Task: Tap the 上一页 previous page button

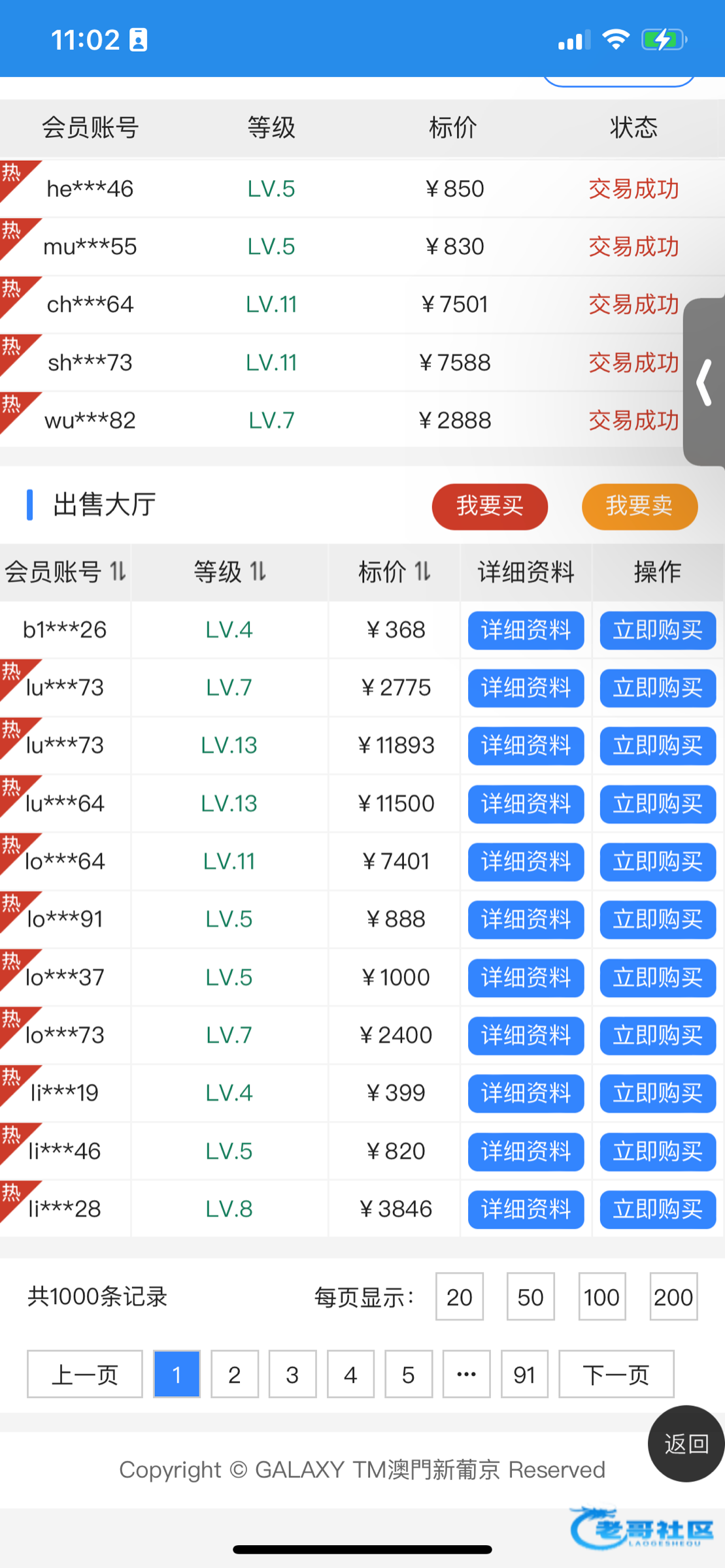Action: [x=85, y=1375]
